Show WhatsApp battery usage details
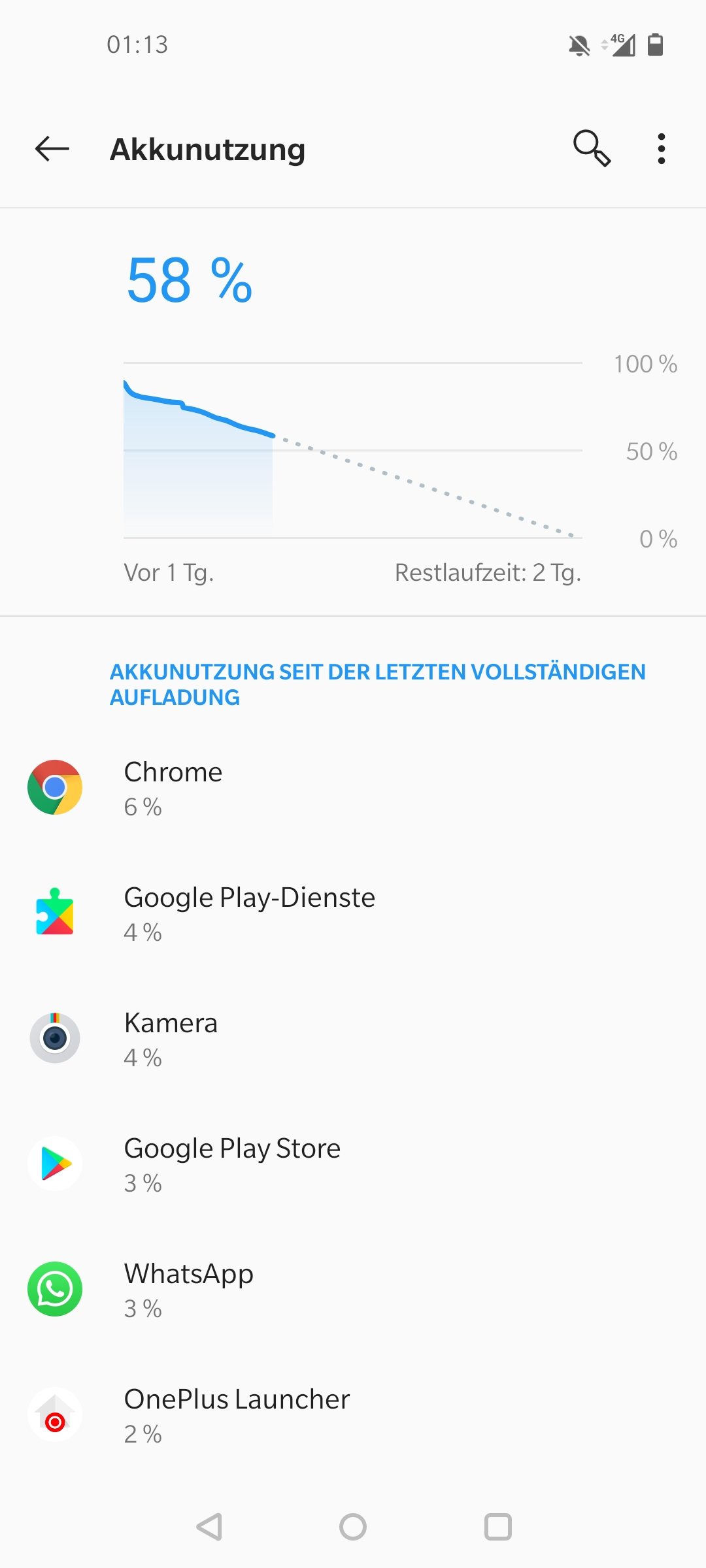The image size is (706, 1568). (353, 1290)
